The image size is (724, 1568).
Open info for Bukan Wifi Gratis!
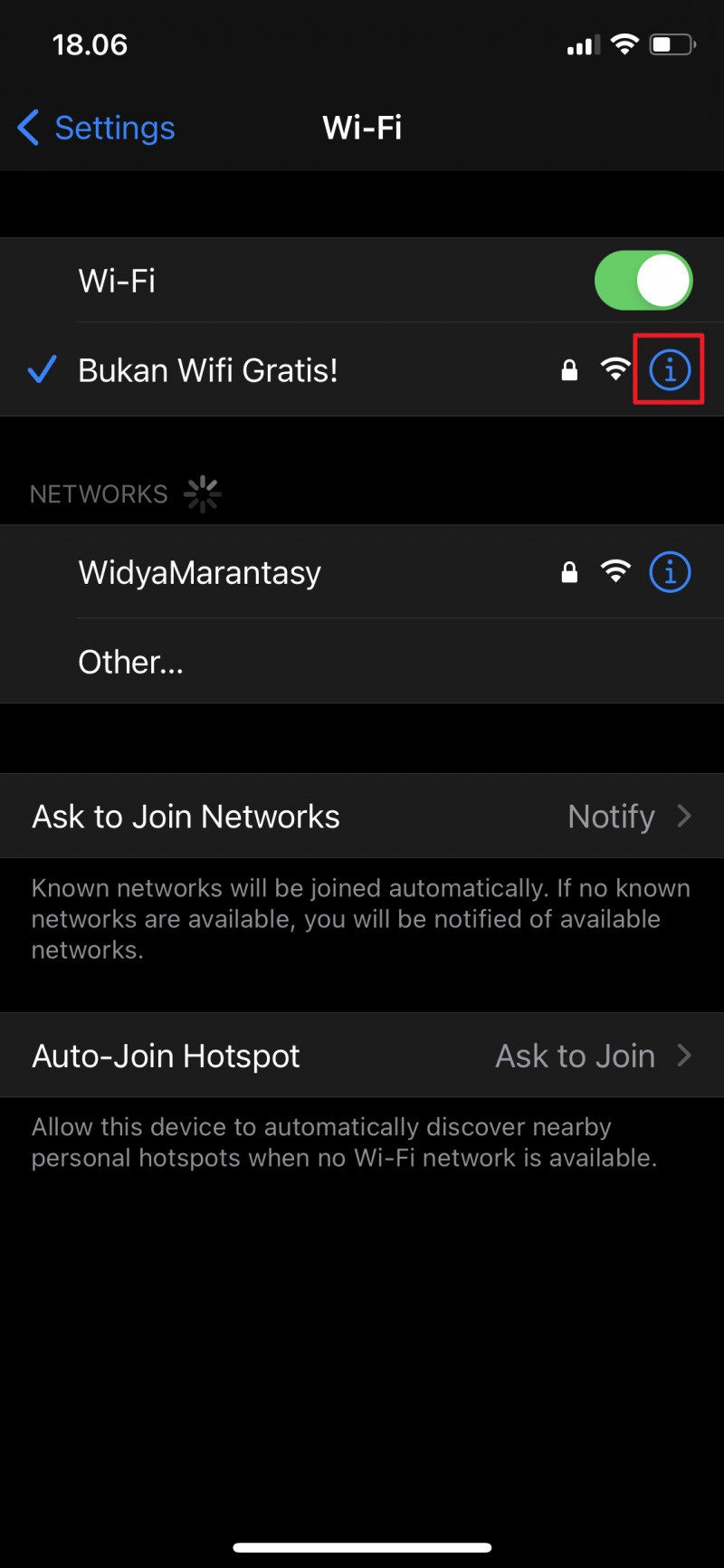click(x=670, y=369)
